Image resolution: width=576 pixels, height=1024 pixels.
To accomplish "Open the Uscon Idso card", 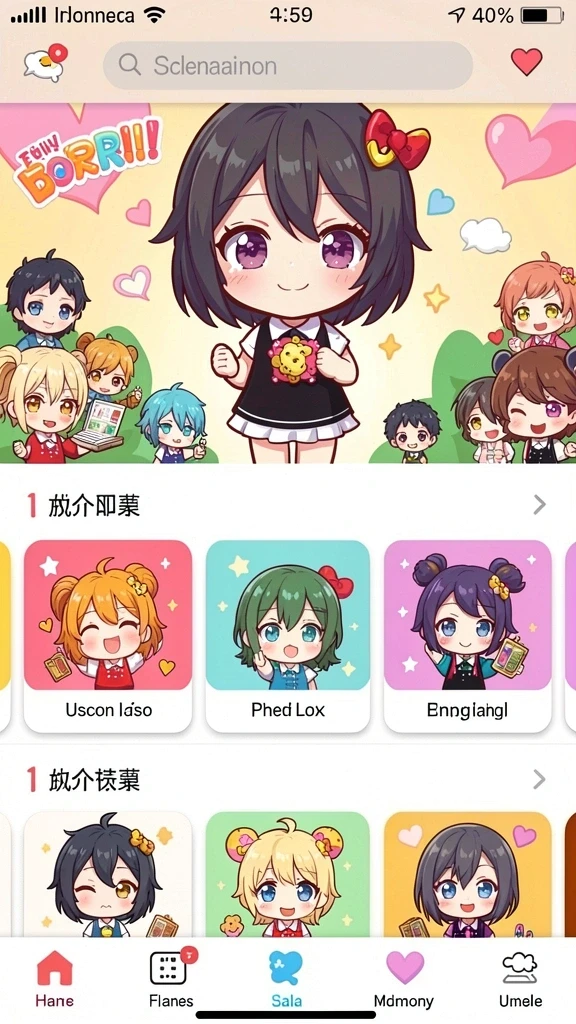I will [x=108, y=635].
